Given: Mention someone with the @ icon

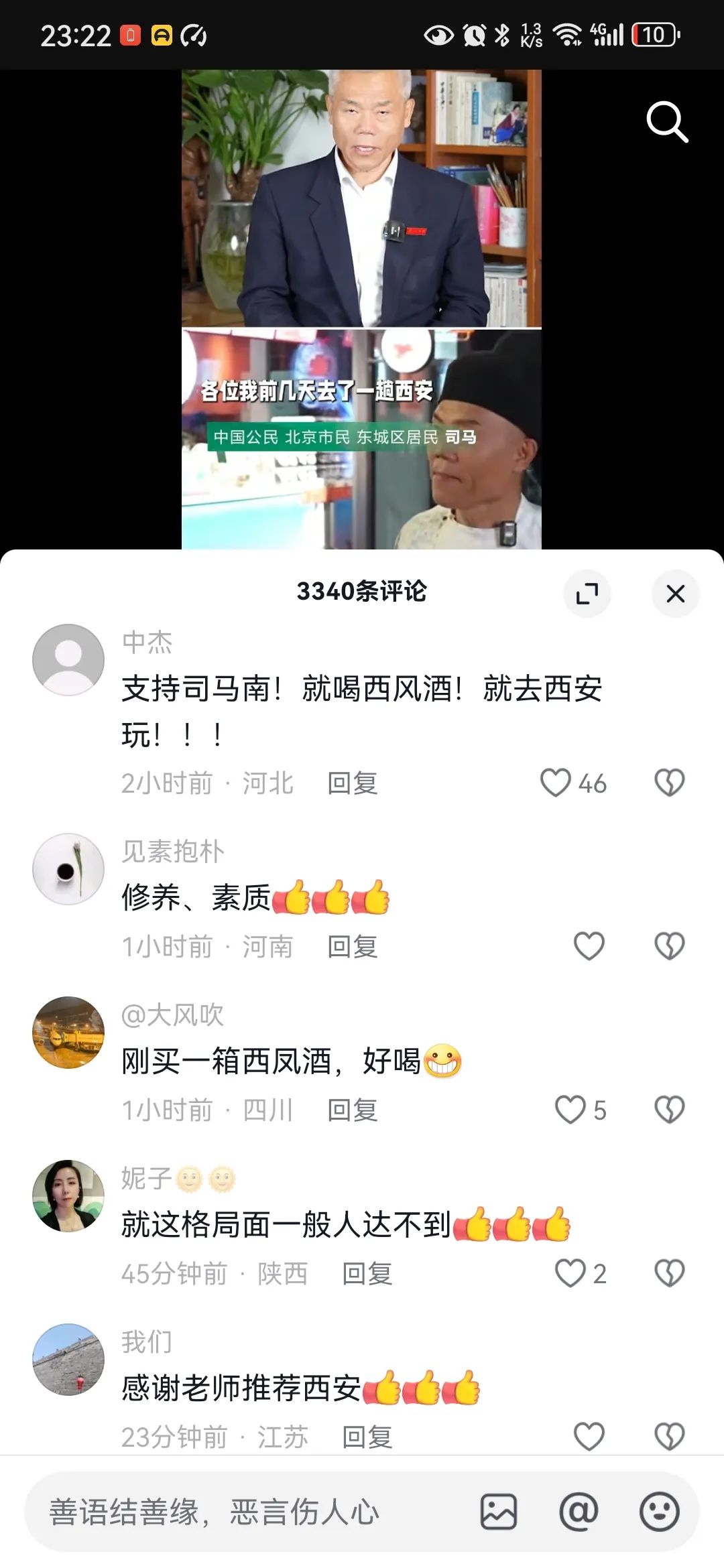Looking at the screenshot, I should pos(579,1512).
